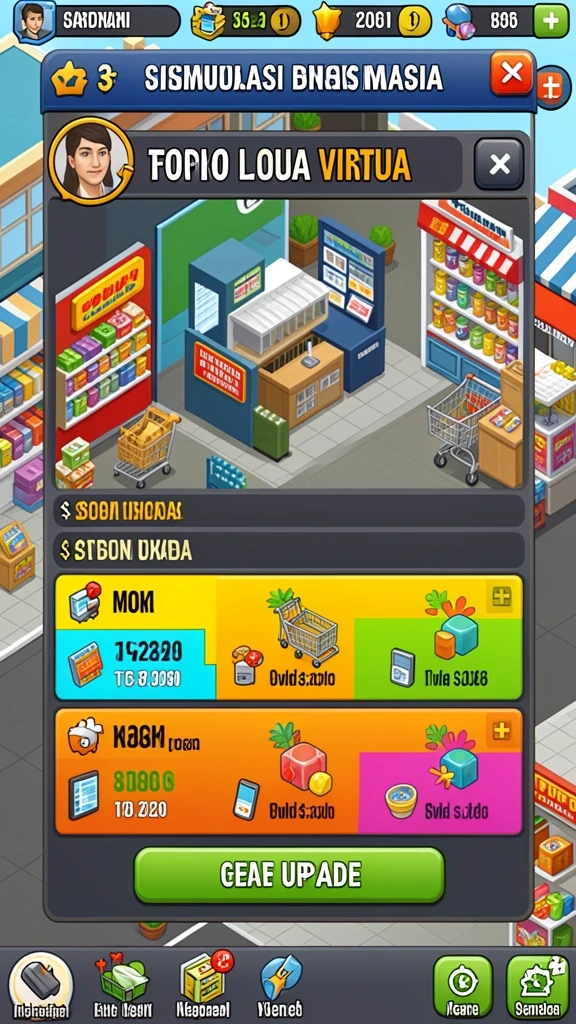Add more gems with the green plus
The image size is (576, 1024).
[551, 21]
